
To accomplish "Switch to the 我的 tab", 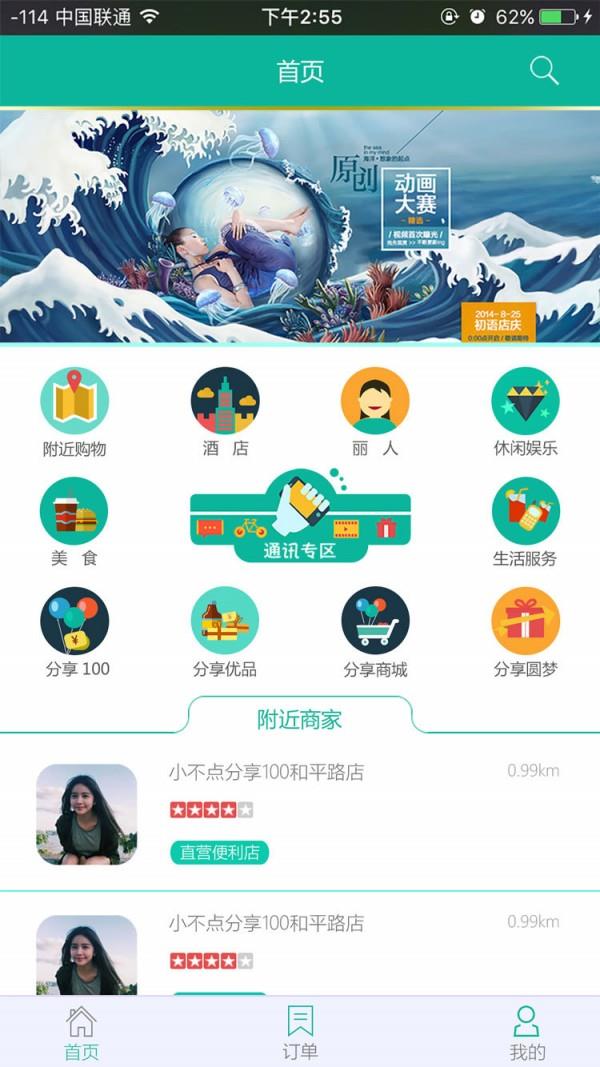I will point(527,1032).
